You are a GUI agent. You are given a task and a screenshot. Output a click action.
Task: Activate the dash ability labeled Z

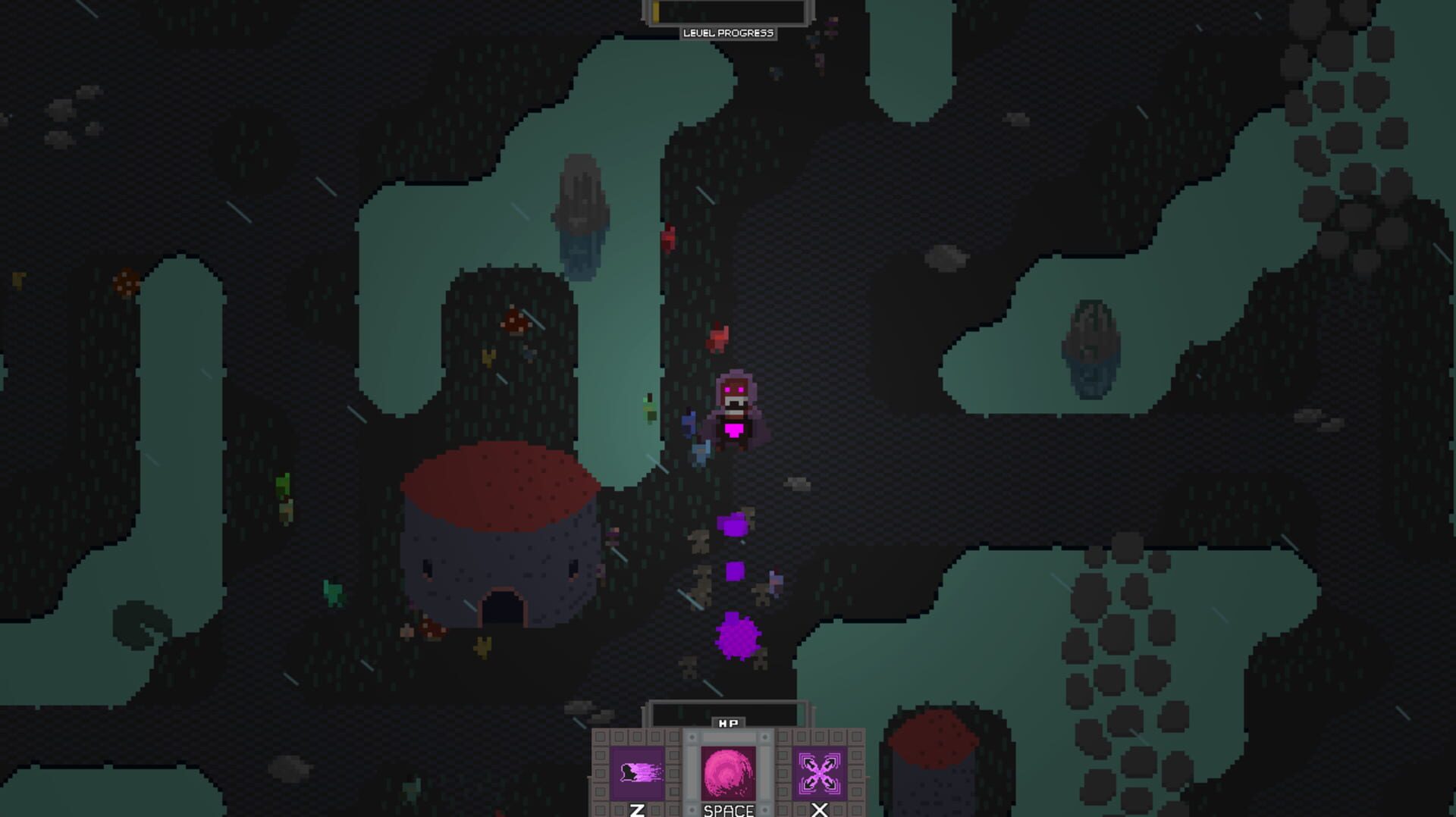click(x=637, y=773)
